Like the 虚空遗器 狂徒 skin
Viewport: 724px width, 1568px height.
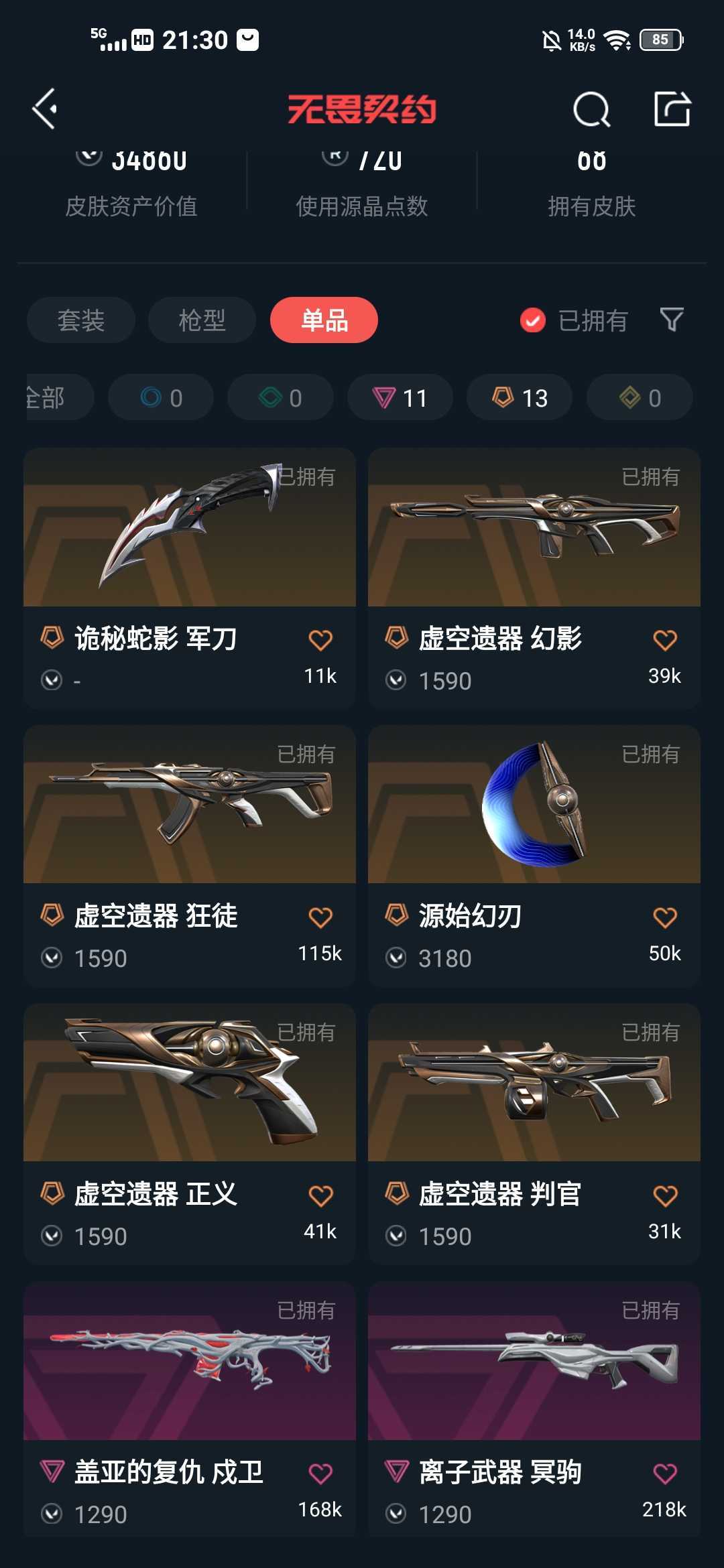(x=320, y=917)
